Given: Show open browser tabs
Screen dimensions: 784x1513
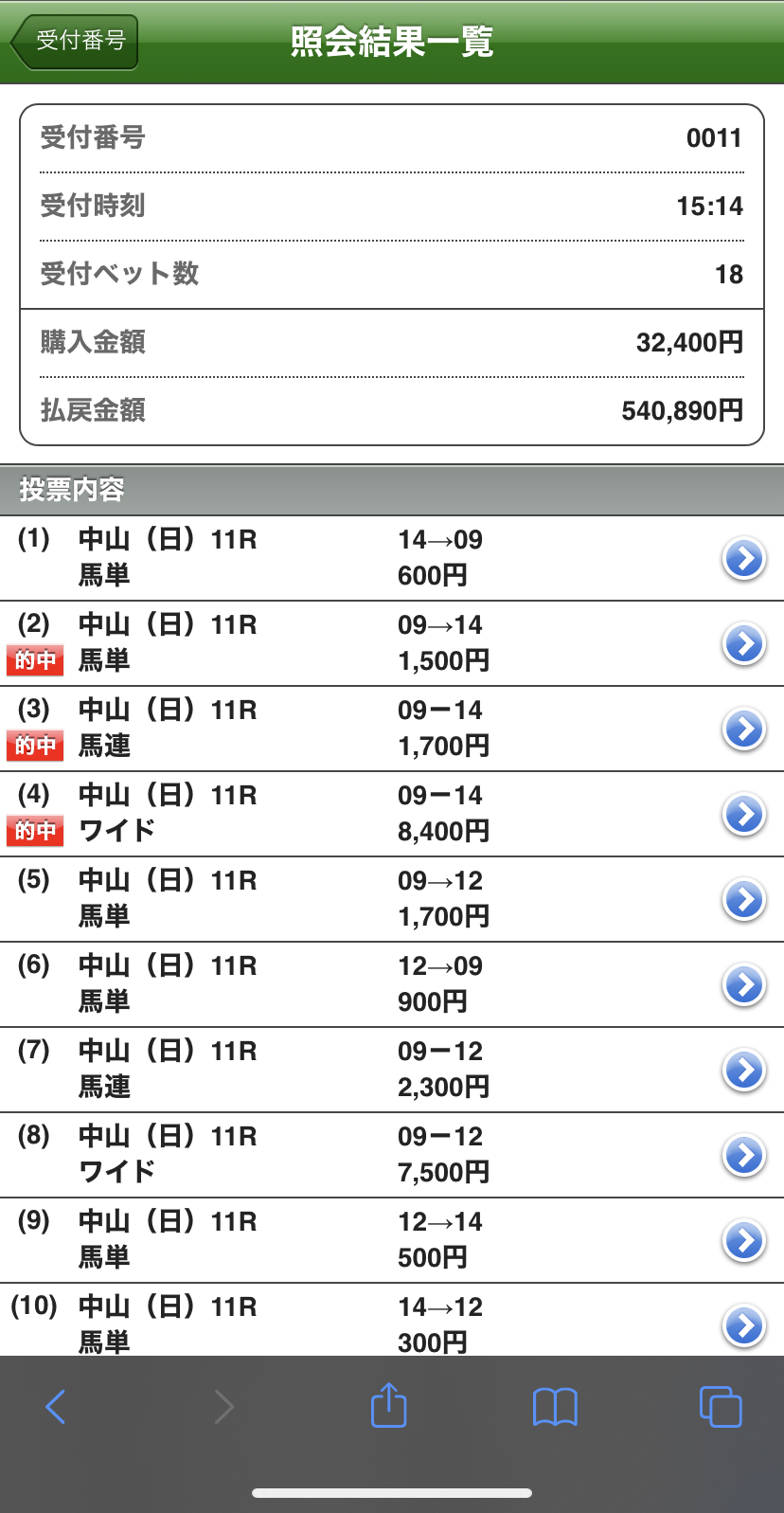Looking at the screenshot, I should tap(721, 1406).
